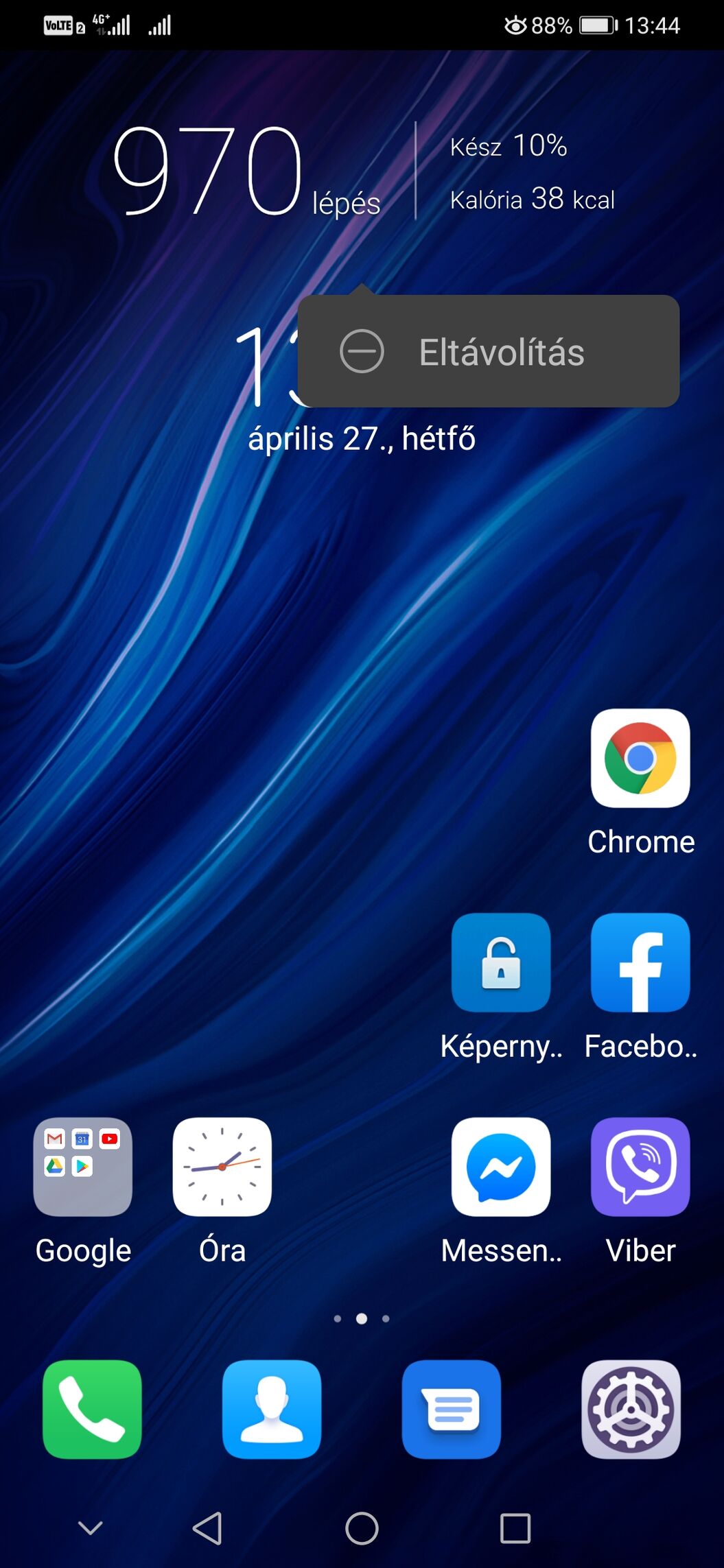This screenshot has width=724, height=1568.
Task: Open the green phone dialer
Action: click(x=92, y=1410)
